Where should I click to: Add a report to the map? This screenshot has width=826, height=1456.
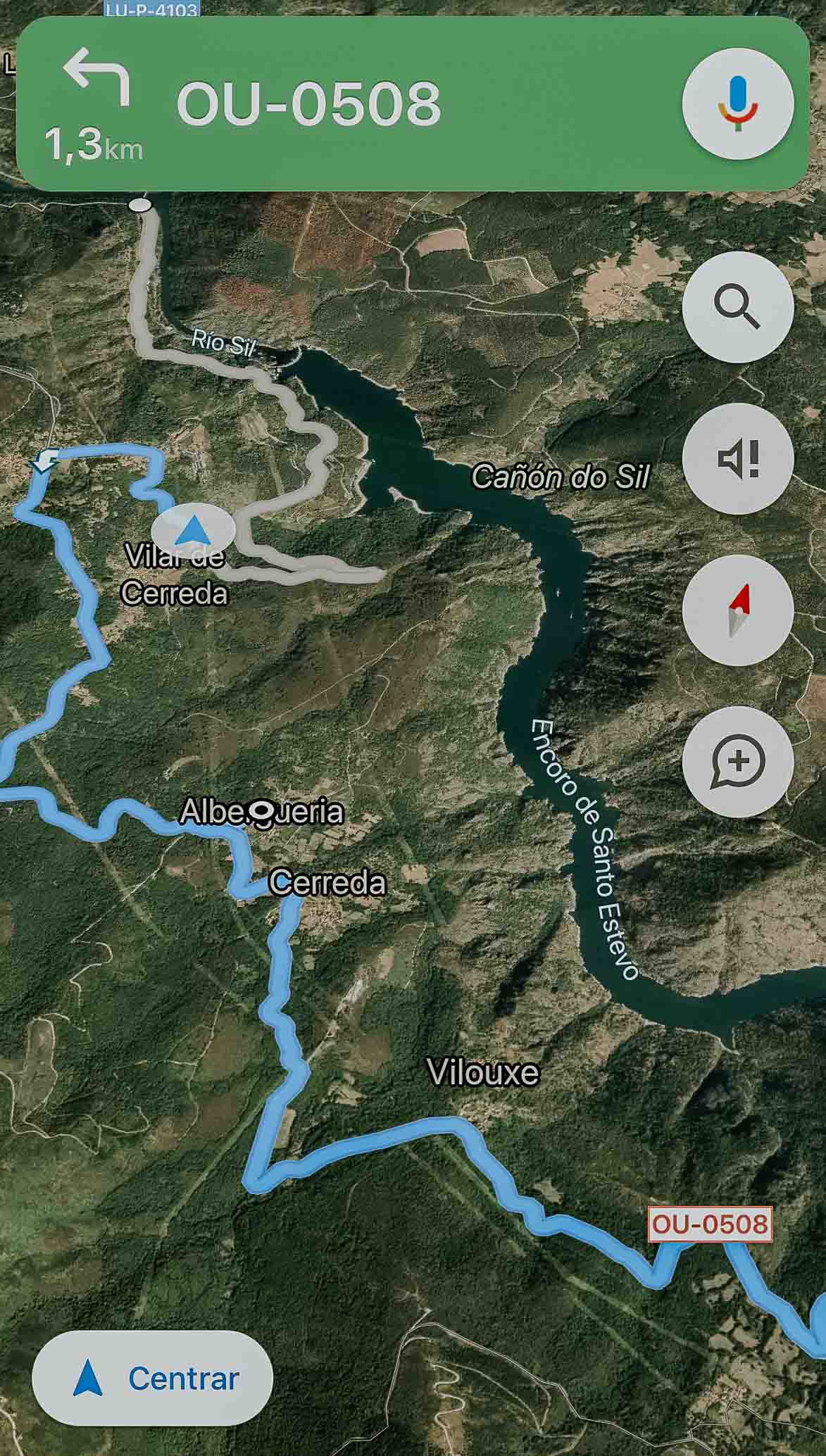coord(737,762)
